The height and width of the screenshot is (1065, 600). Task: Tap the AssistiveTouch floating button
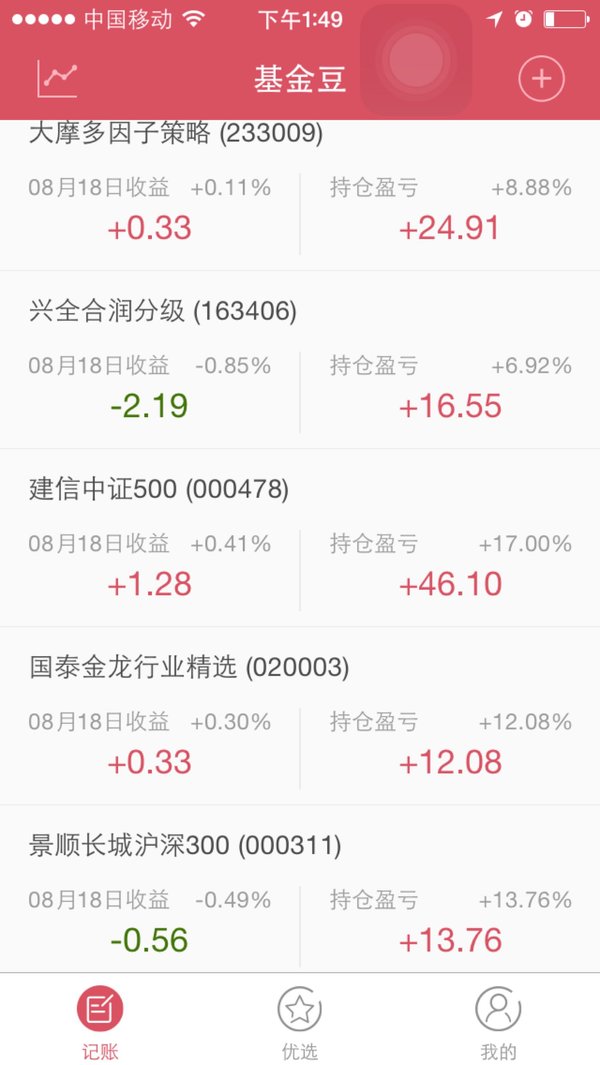click(x=417, y=60)
